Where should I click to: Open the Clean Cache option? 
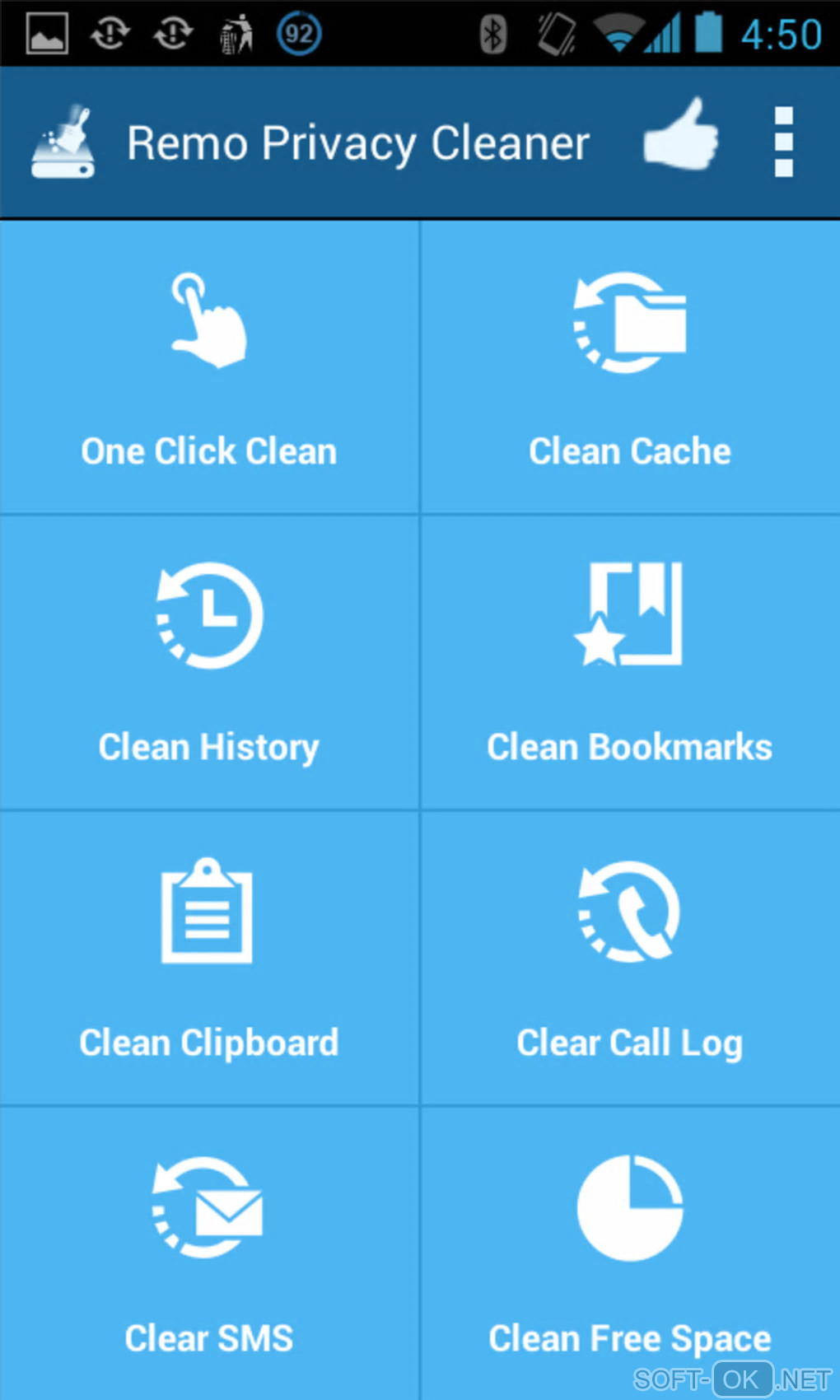630,367
